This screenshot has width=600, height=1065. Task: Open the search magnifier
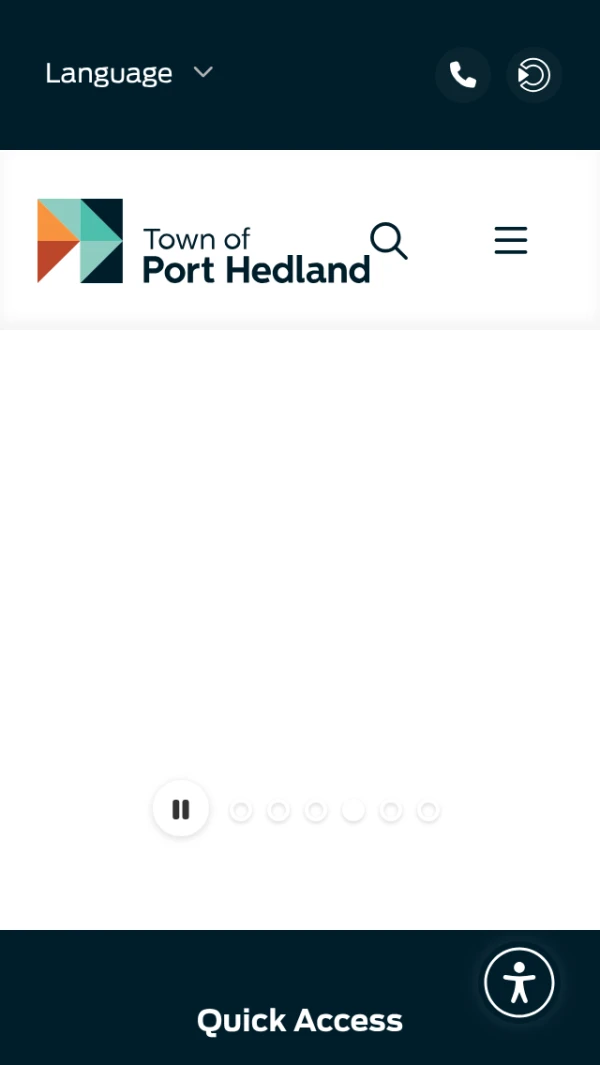click(388, 241)
